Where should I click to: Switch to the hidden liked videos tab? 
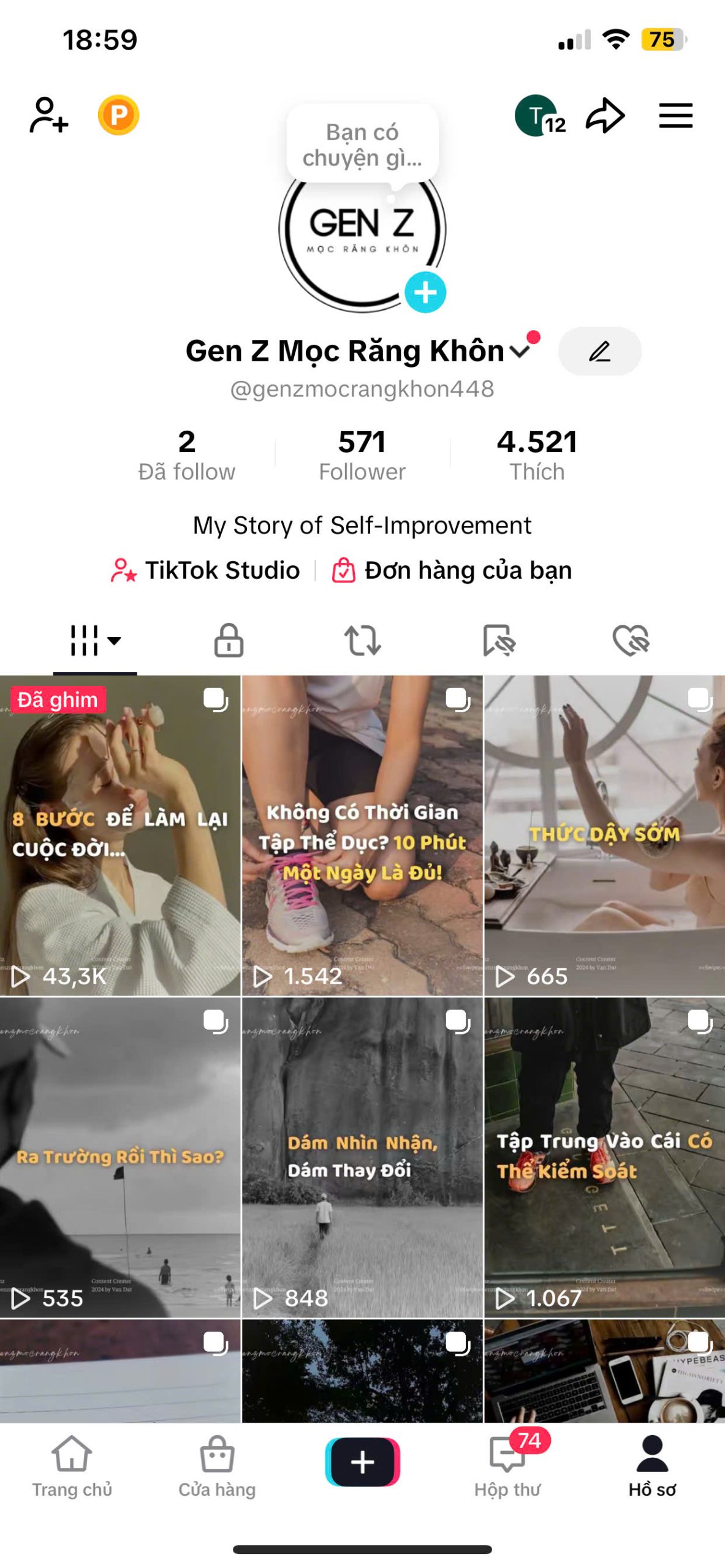point(631,641)
